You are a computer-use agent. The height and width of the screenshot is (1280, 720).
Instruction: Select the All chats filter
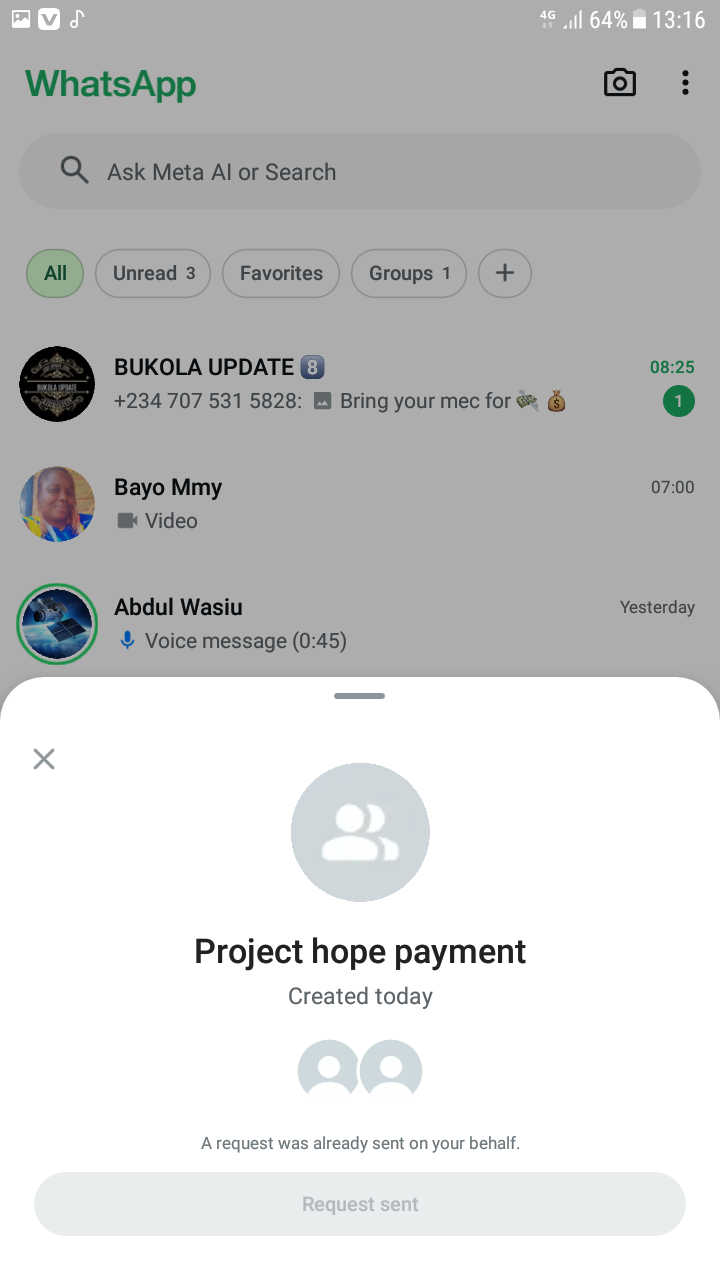pos(56,273)
